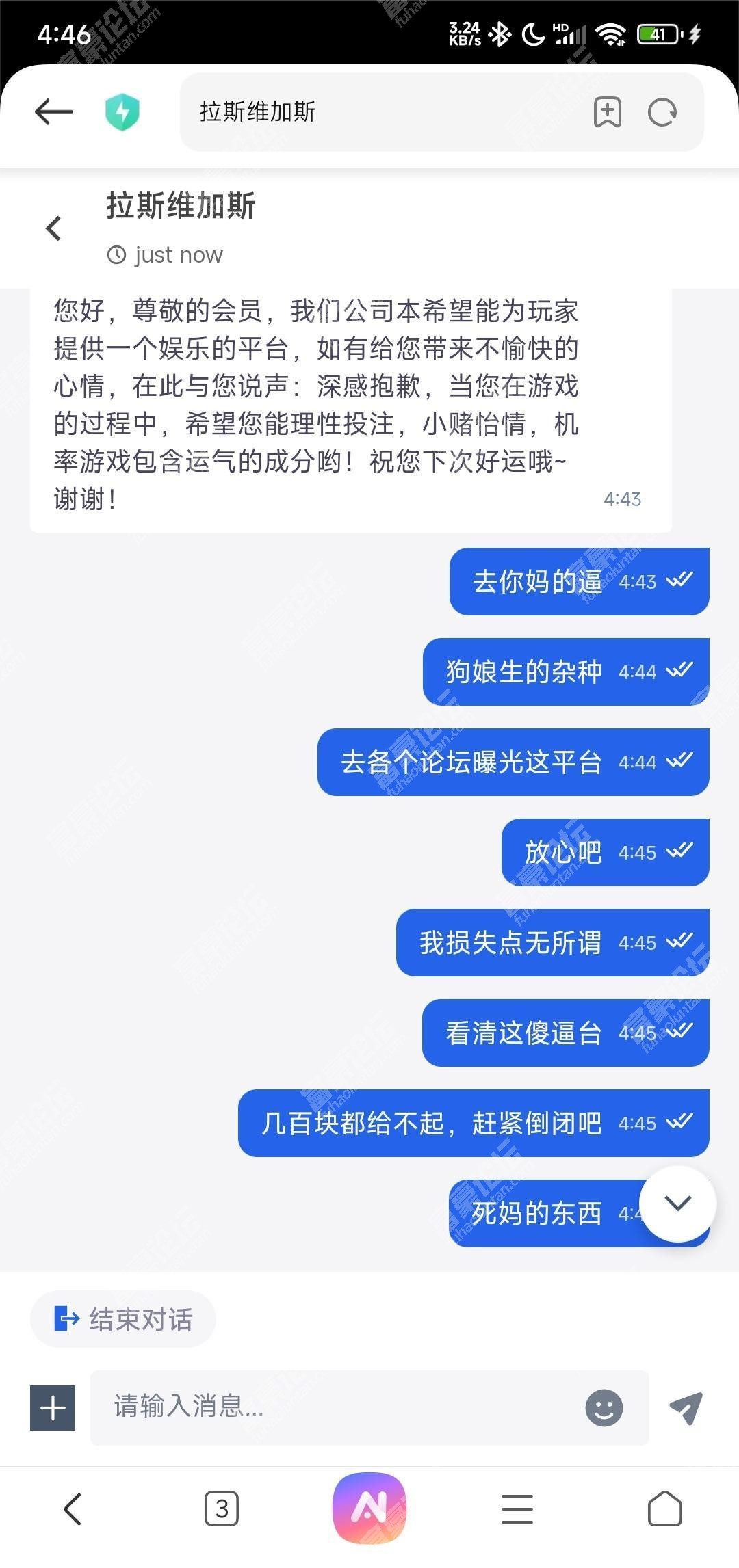Open the emoji picker
Screen dimensions: 739x1568
(x=604, y=1407)
